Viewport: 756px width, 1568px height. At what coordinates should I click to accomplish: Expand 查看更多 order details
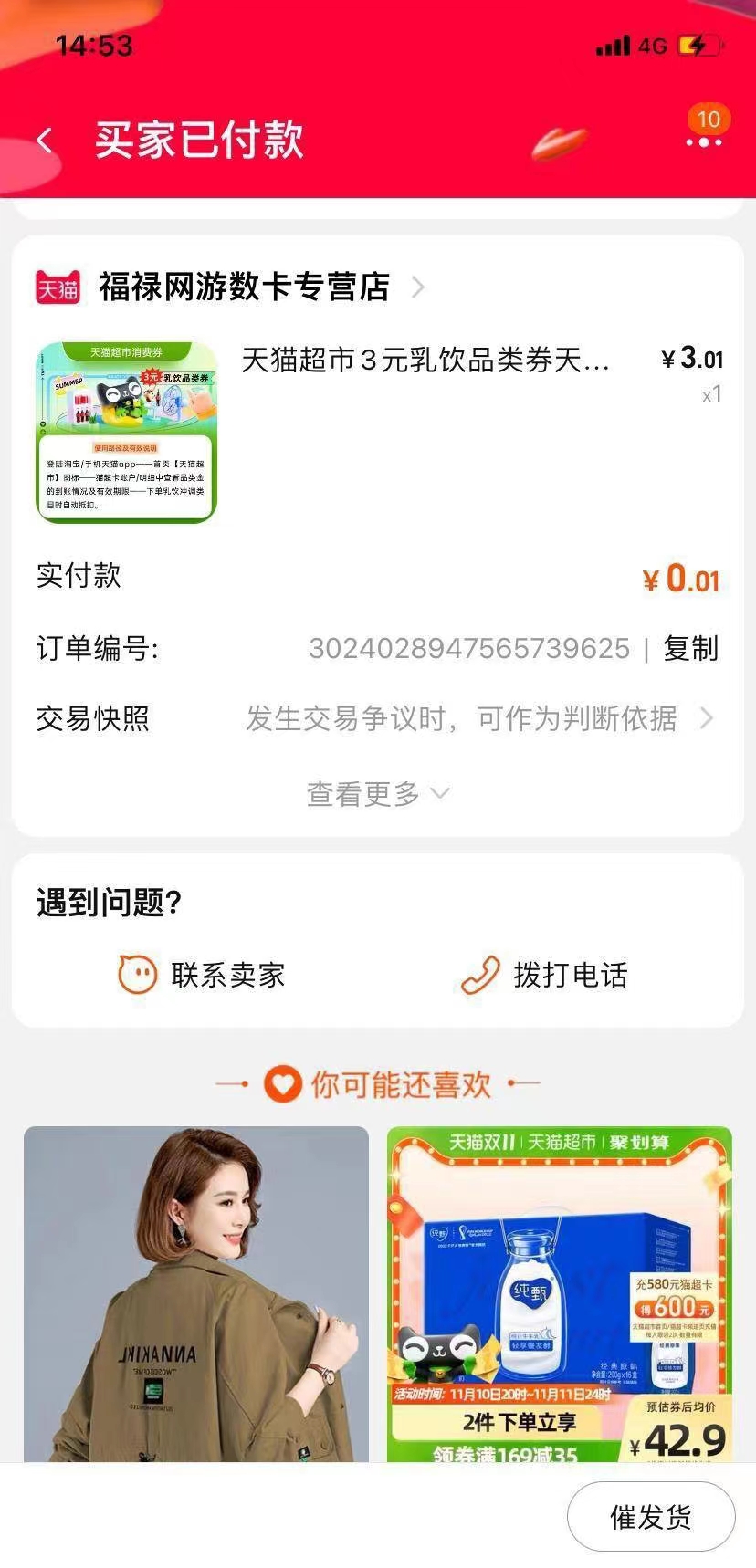click(x=377, y=793)
